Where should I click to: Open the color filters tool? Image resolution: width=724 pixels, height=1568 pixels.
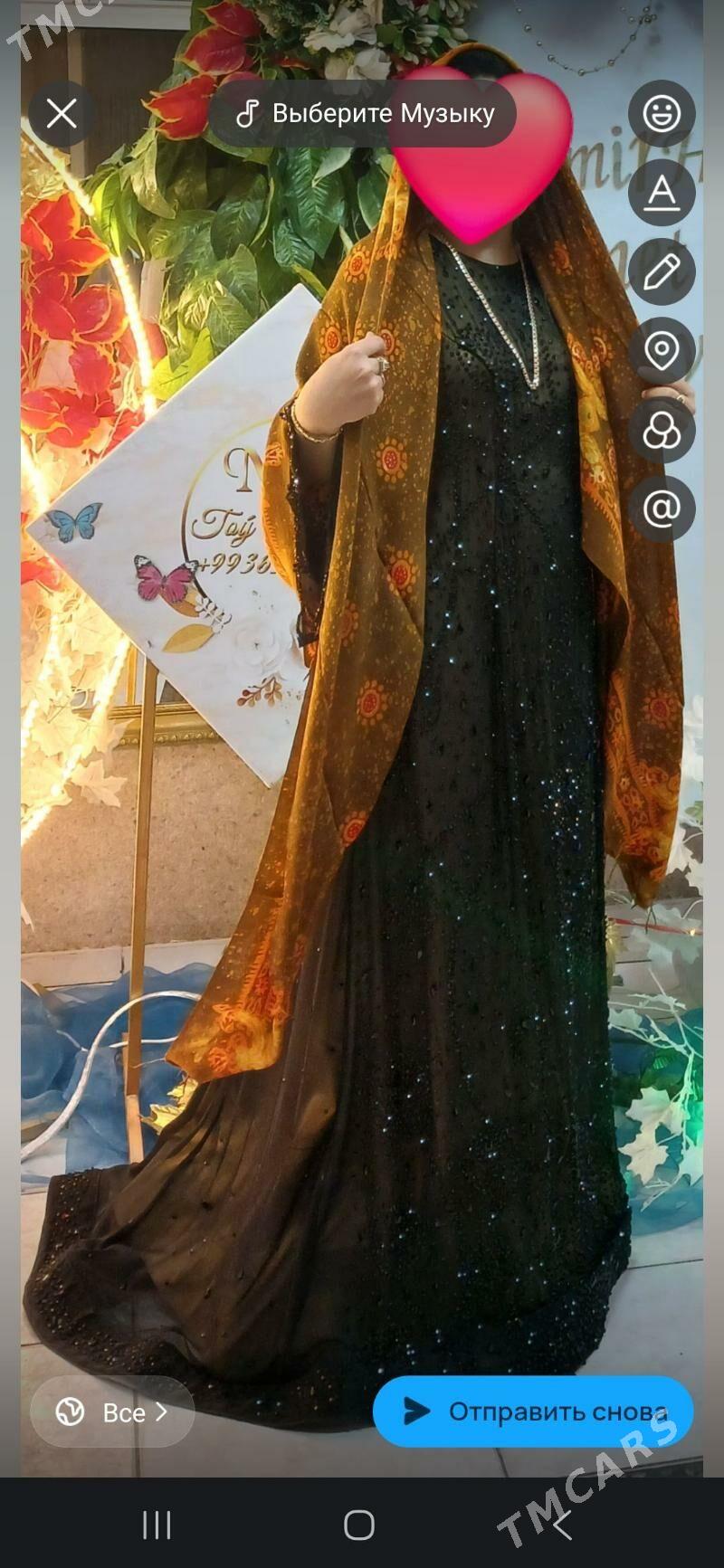pyautogui.click(x=662, y=430)
